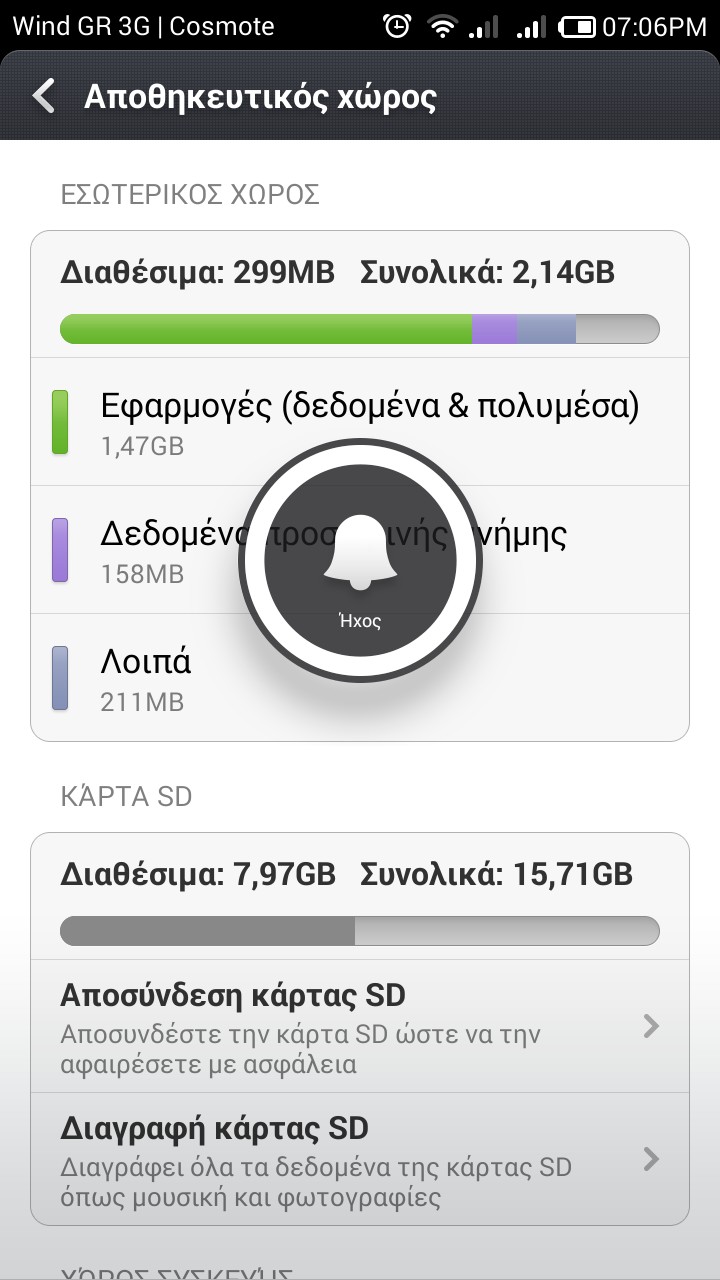Open Εφαρμογές (δεδομένα & πολυμέσα) storage details
The height and width of the screenshot is (1280, 720).
(x=360, y=422)
